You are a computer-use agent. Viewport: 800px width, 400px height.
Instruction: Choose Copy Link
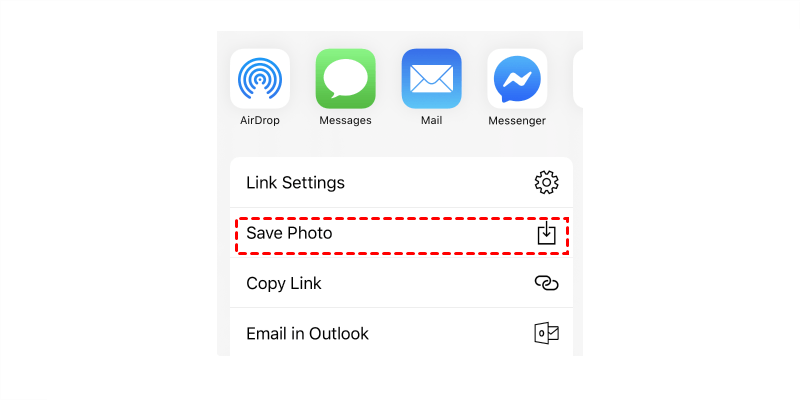[x=401, y=283]
